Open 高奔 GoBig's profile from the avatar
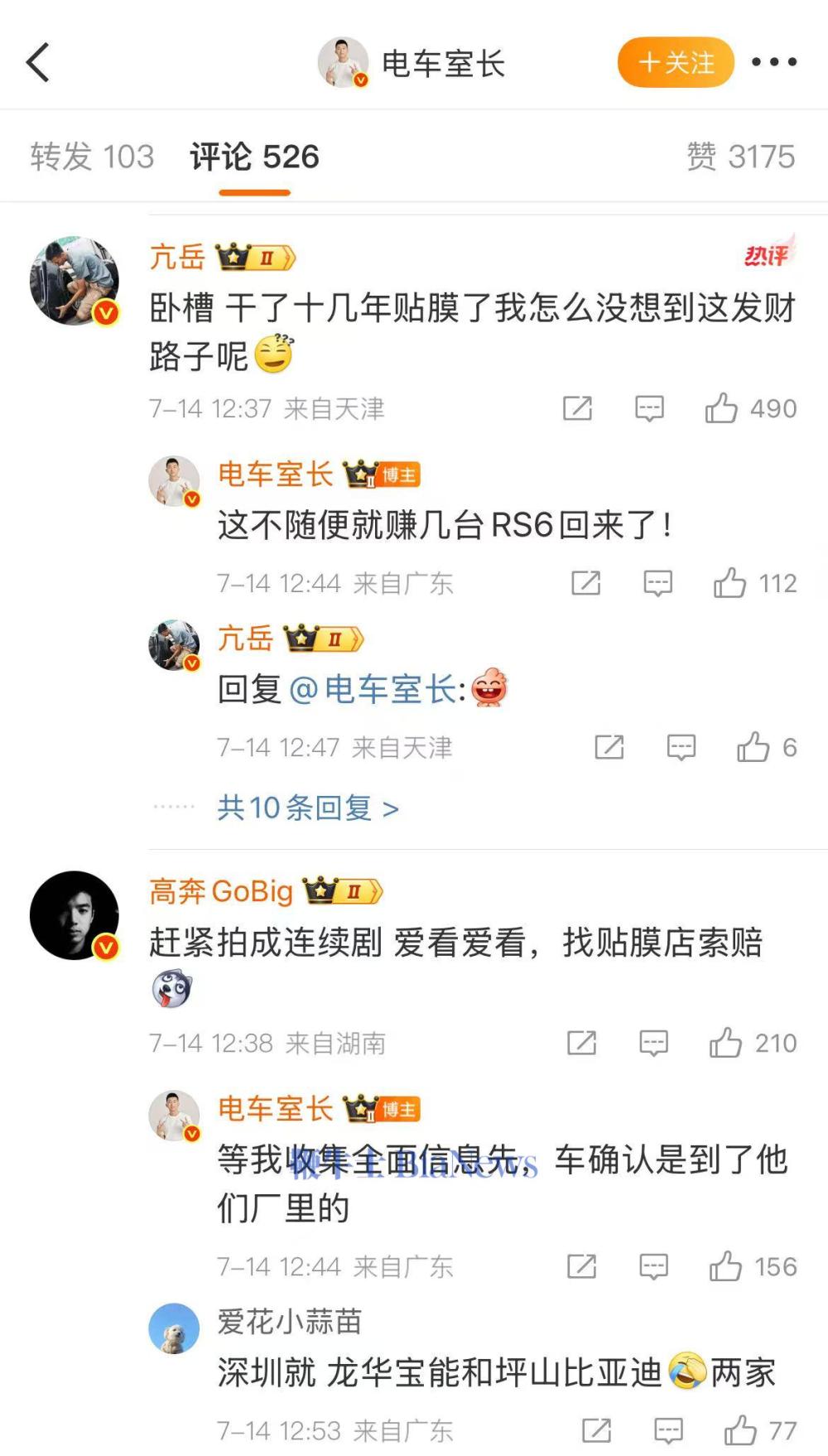The height and width of the screenshot is (1456, 828). click(x=75, y=915)
